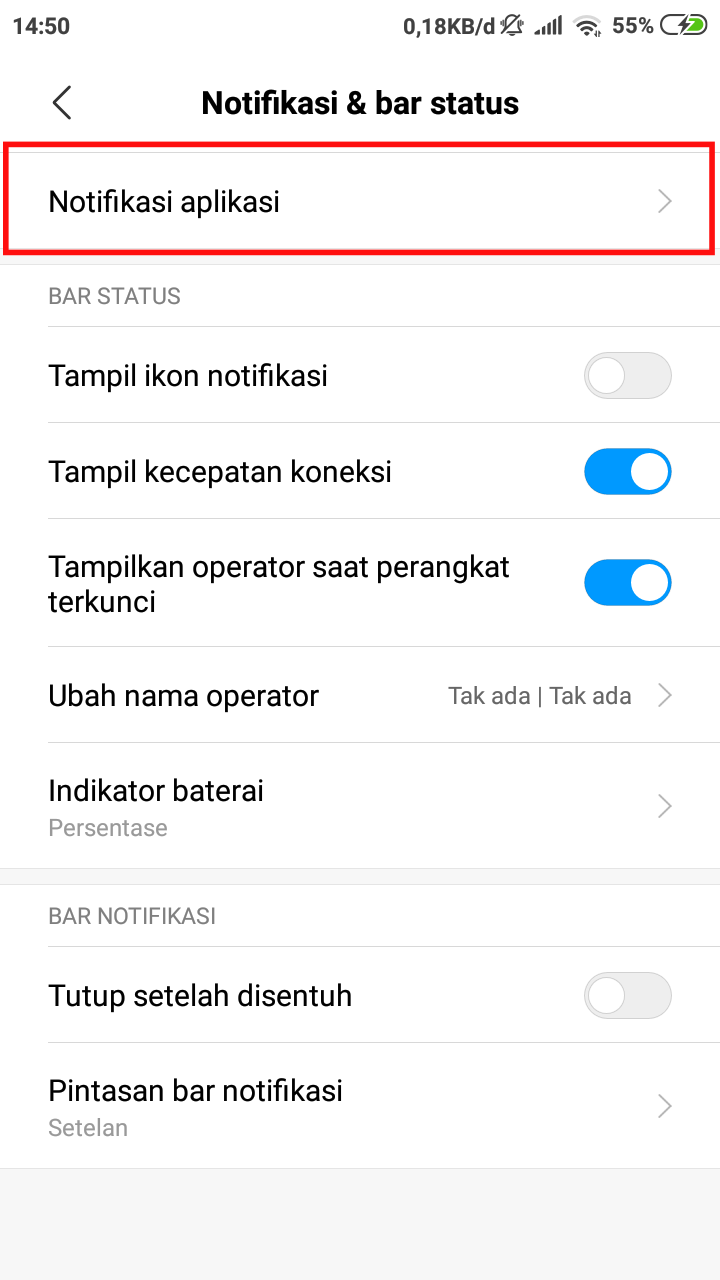Viewport: 720px width, 1280px height.
Task: Go back using the header arrow
Action: point(62,103)
